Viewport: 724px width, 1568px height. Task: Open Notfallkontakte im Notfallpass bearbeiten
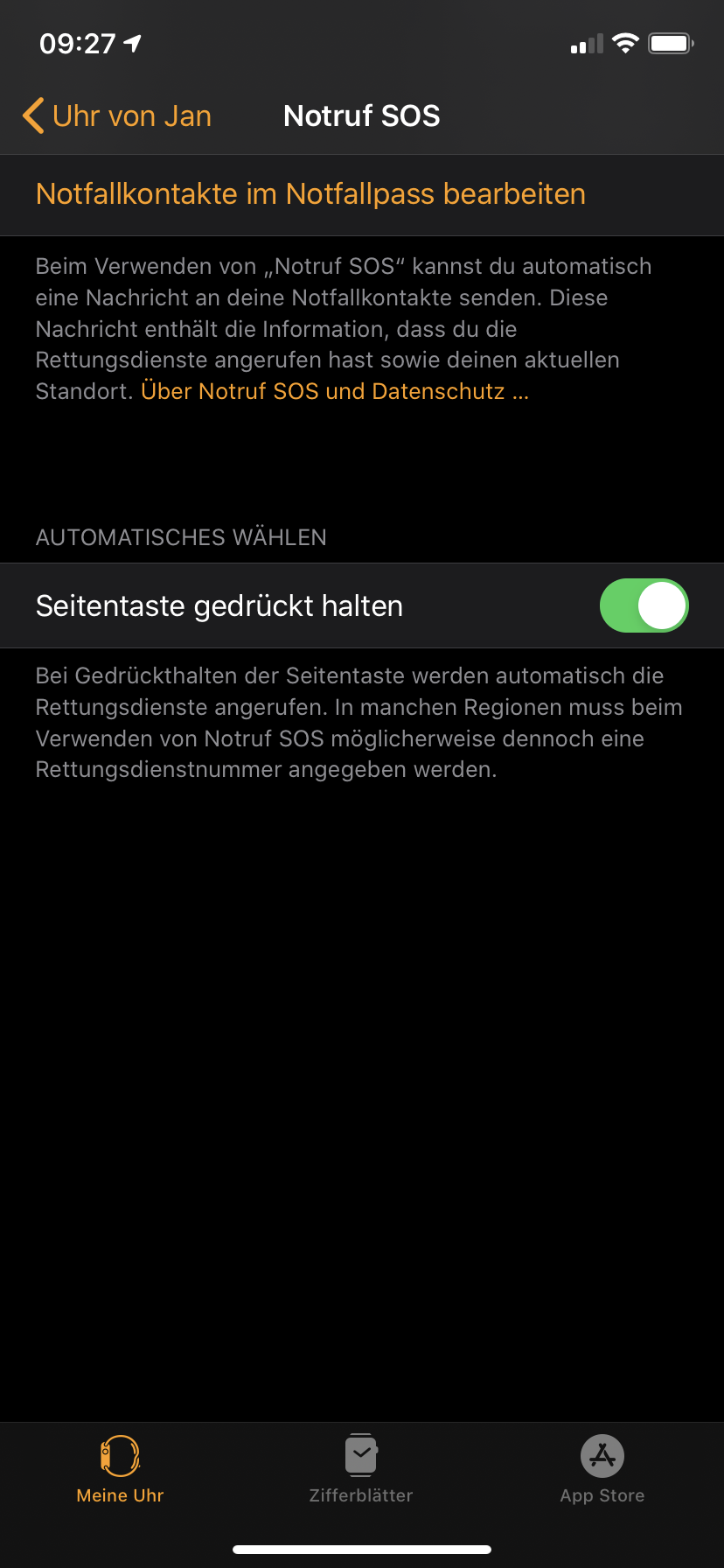pos(362,194)
